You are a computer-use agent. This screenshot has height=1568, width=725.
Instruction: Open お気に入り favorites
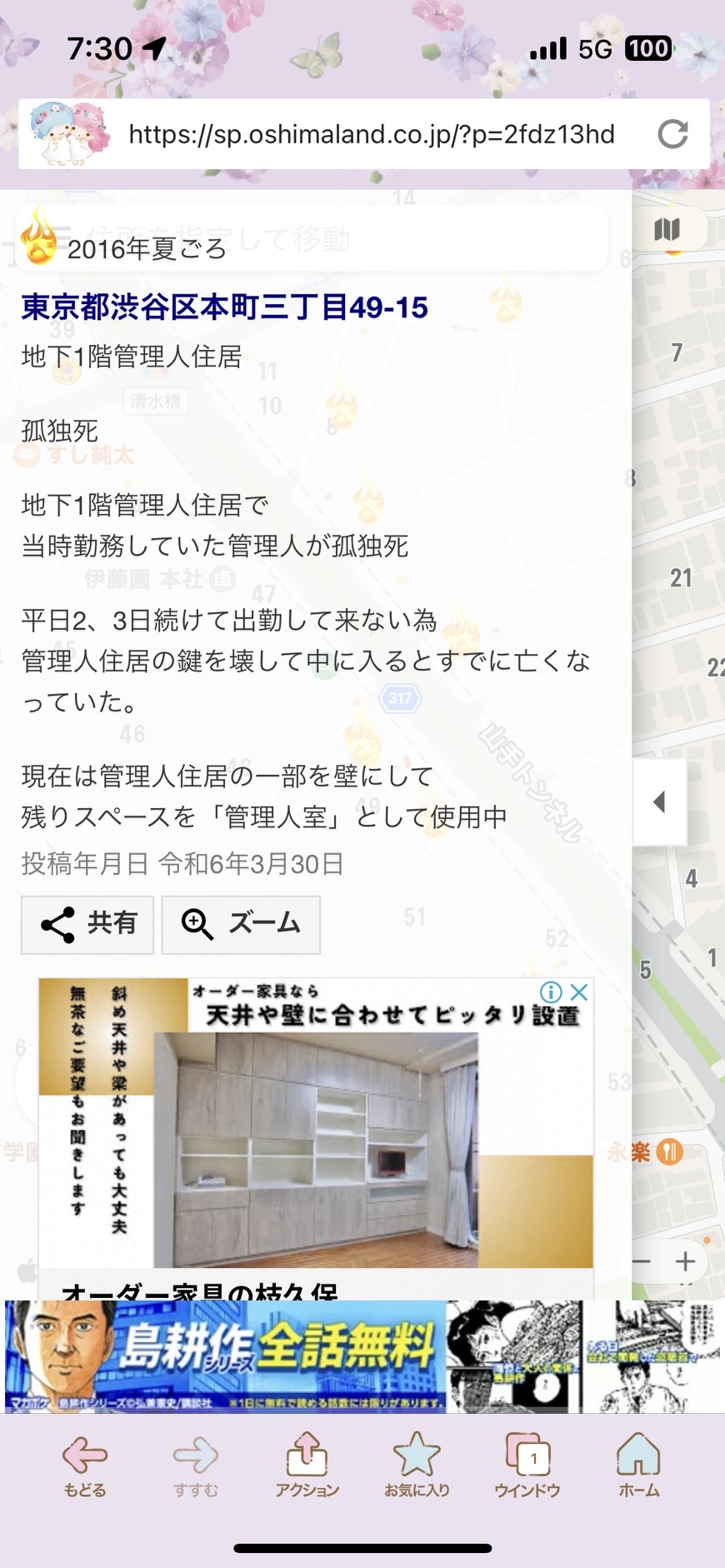pyautogui.click(x=417, y=1466)
